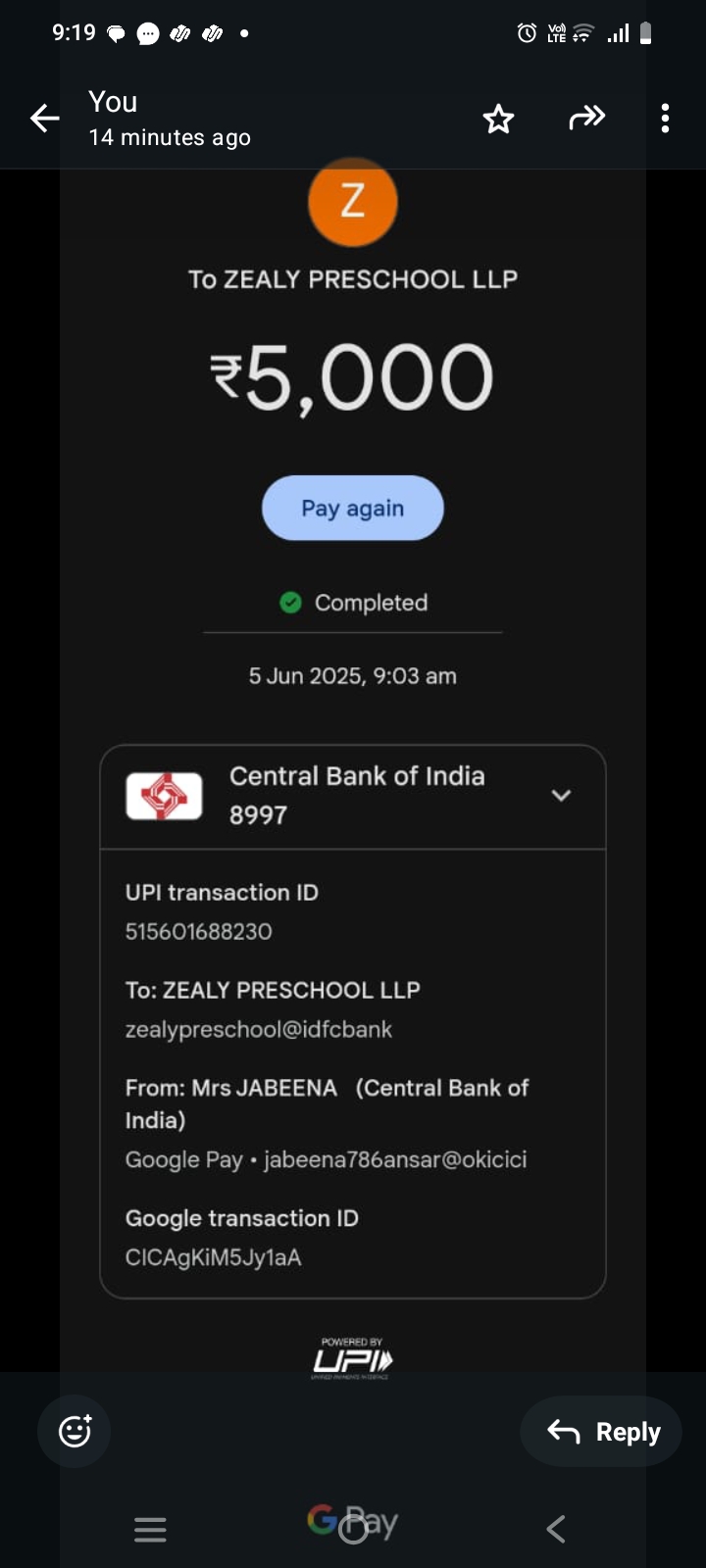
Task: Open recent apps from the navigation bar
Action: (x=150, y=1529)
